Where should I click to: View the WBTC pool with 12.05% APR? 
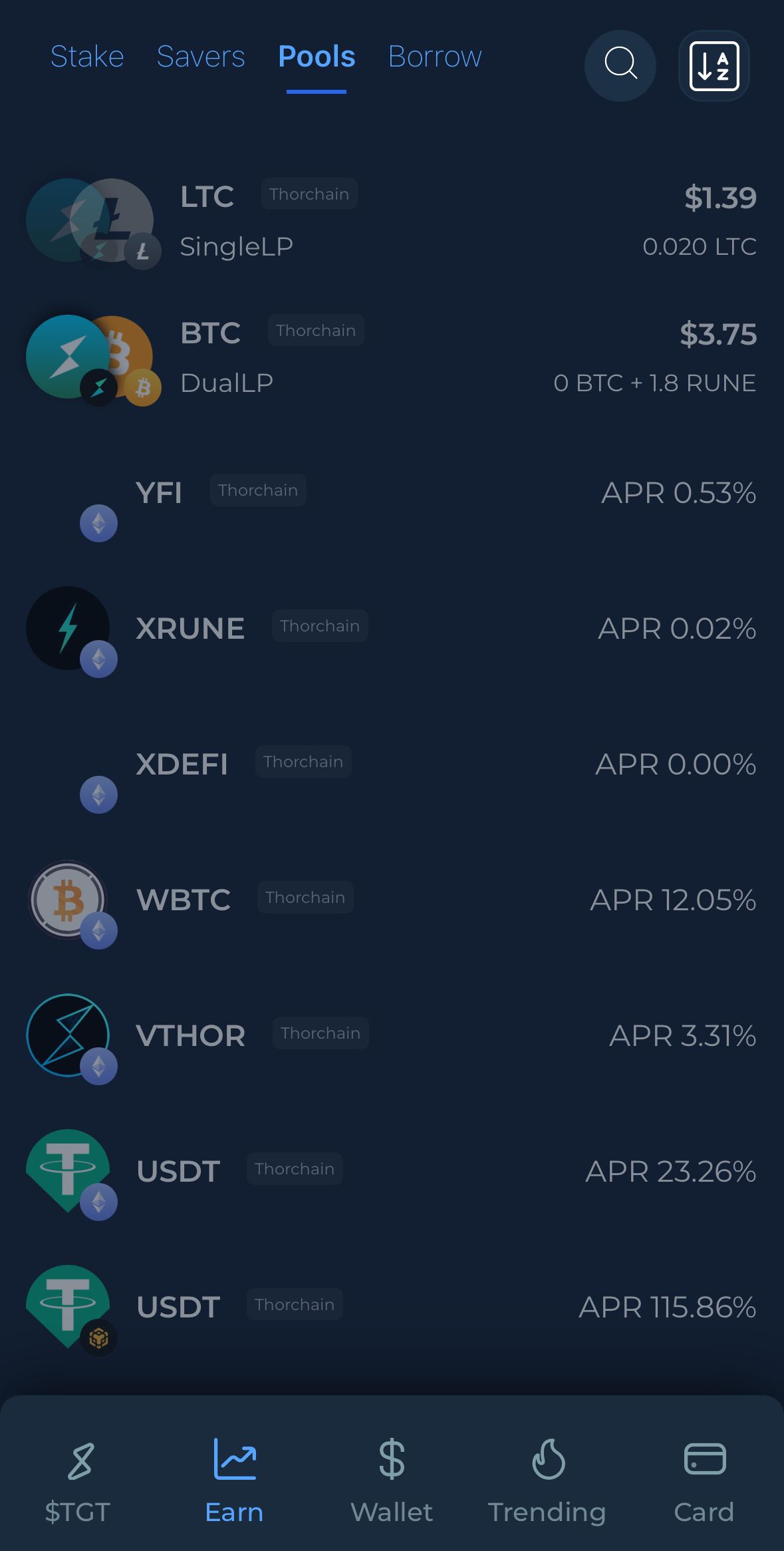pyautogui.click(x=392, y=900)
